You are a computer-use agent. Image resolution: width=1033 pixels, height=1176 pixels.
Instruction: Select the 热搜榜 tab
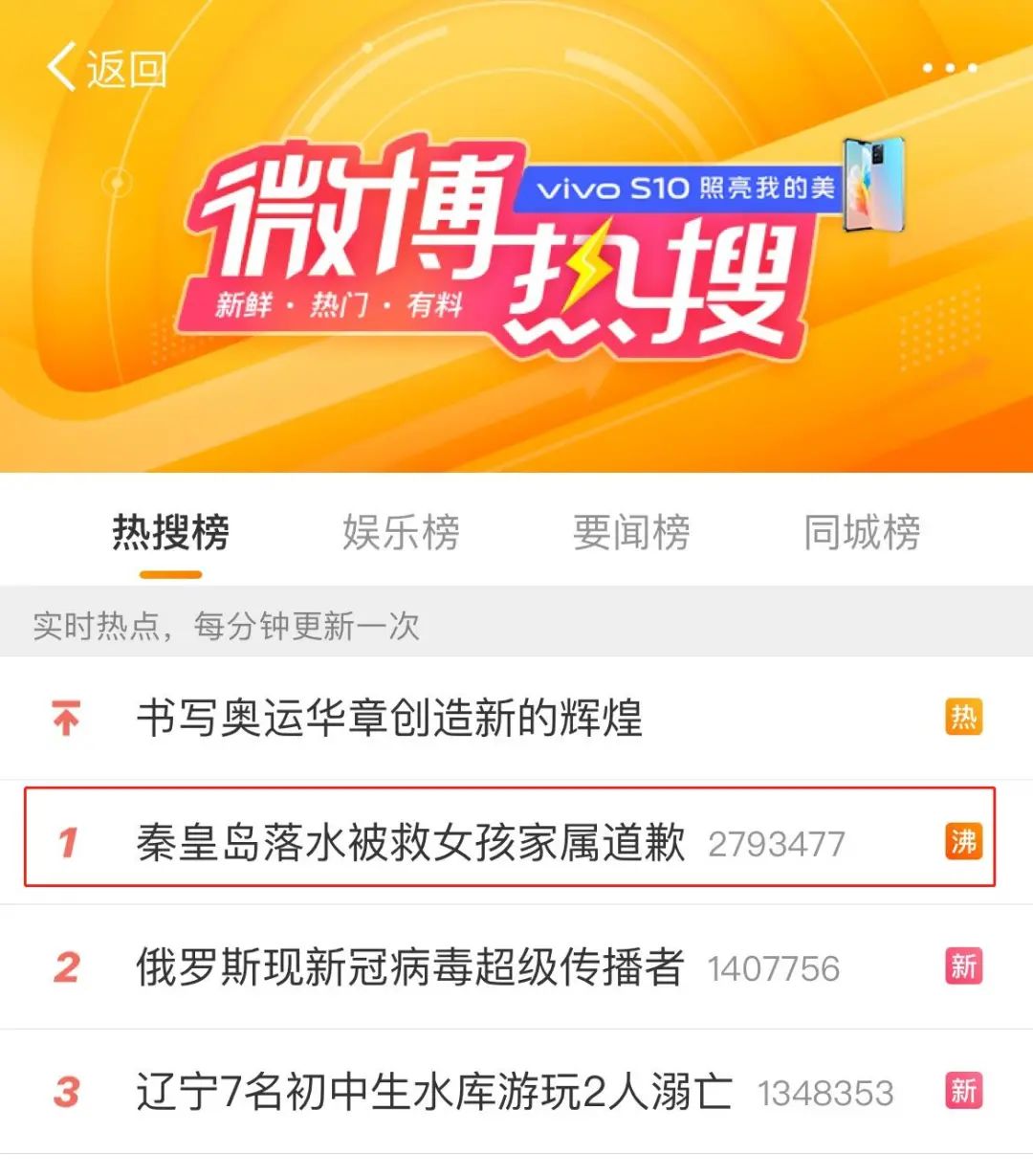click(171, 533)
